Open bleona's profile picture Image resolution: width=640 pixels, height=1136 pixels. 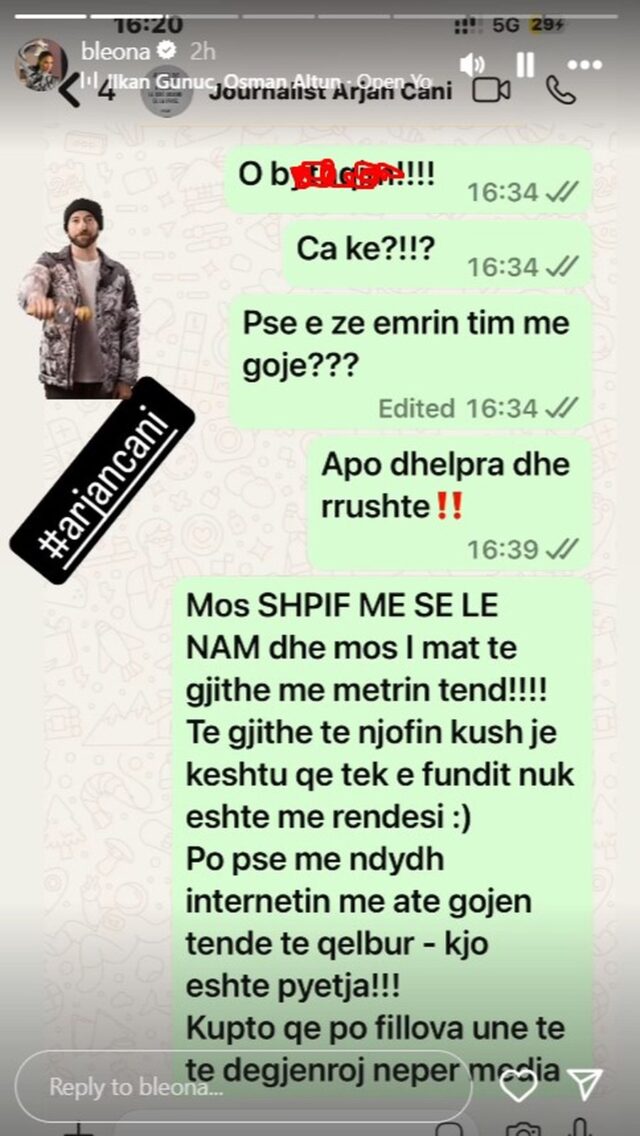click(40, 64)
